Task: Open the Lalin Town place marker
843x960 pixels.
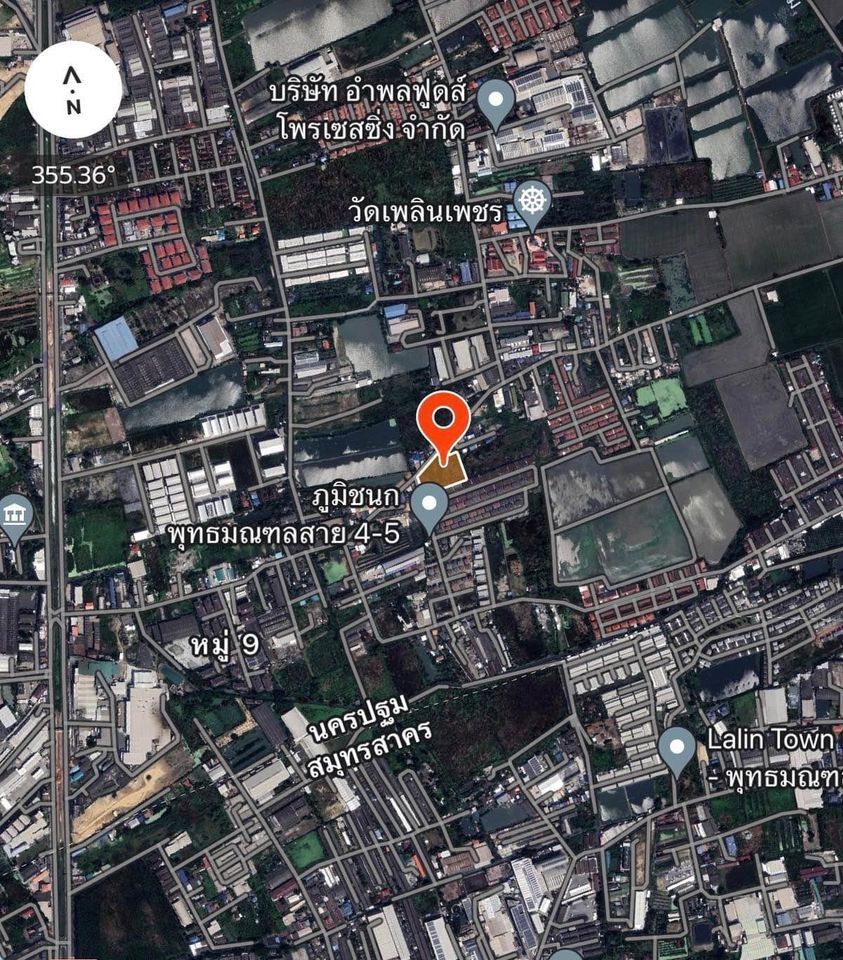Action: (677, 749)
